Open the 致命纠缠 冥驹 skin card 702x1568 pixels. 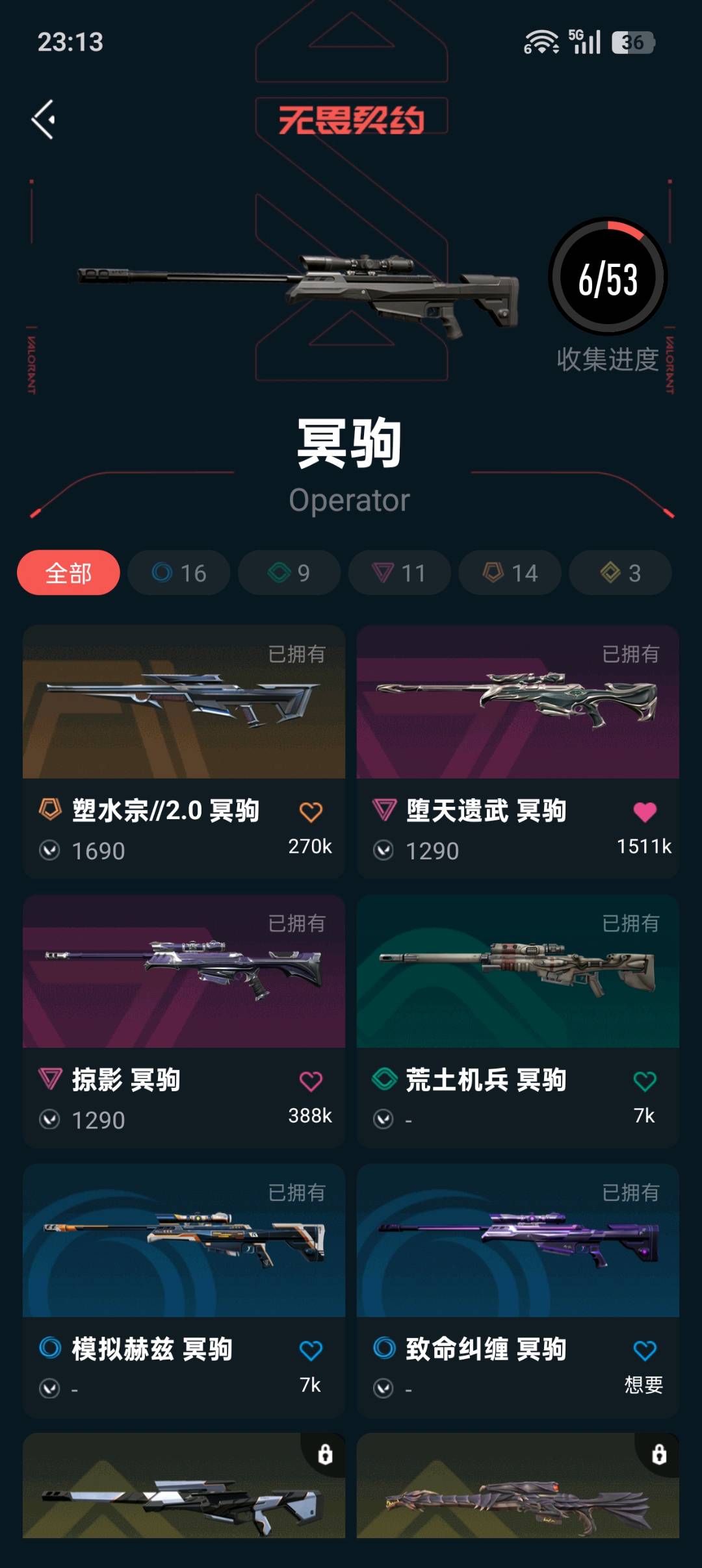coord(518,1291)
